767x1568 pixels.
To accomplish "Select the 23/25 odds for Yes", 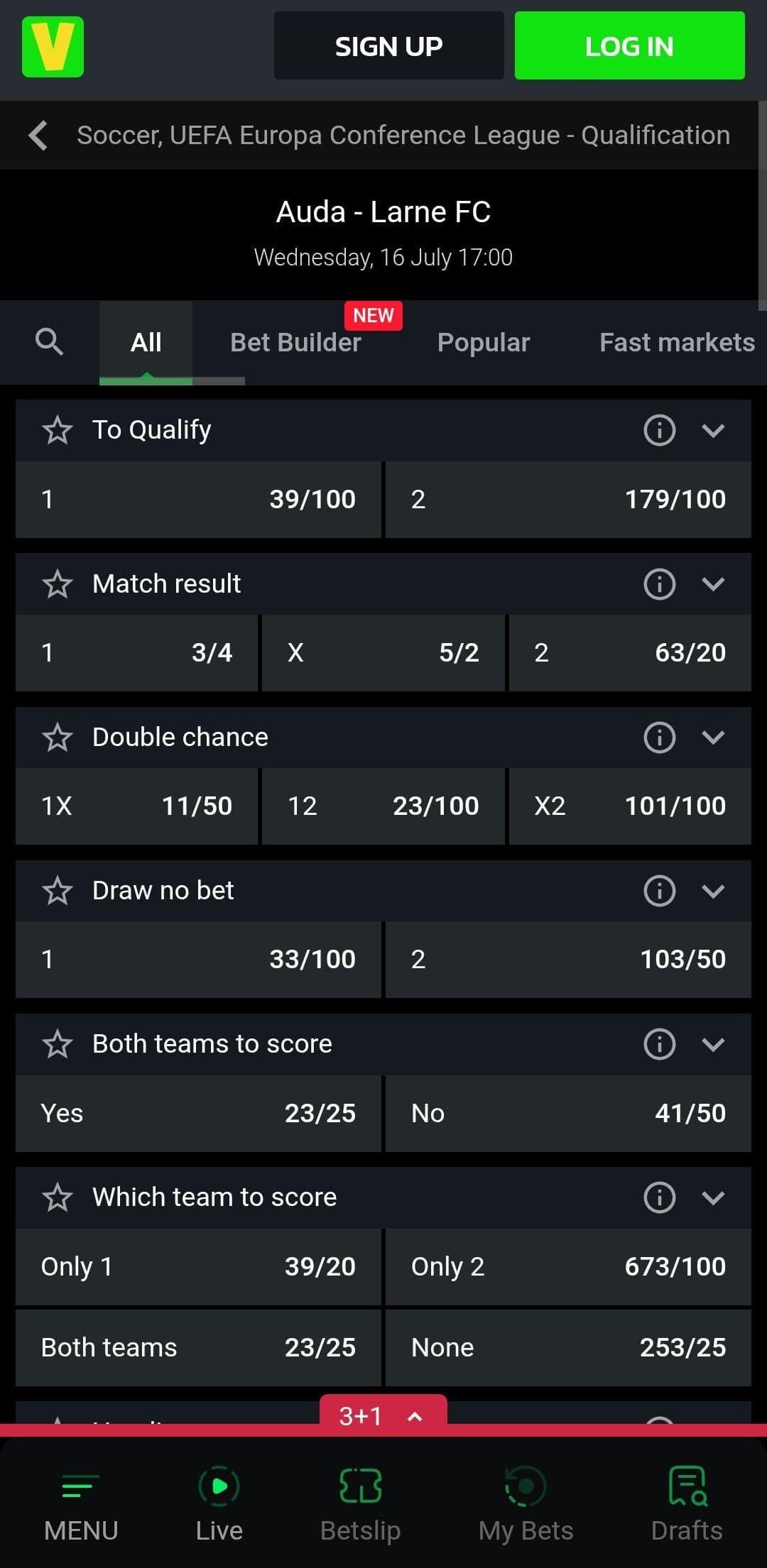I will point(197,1113).
